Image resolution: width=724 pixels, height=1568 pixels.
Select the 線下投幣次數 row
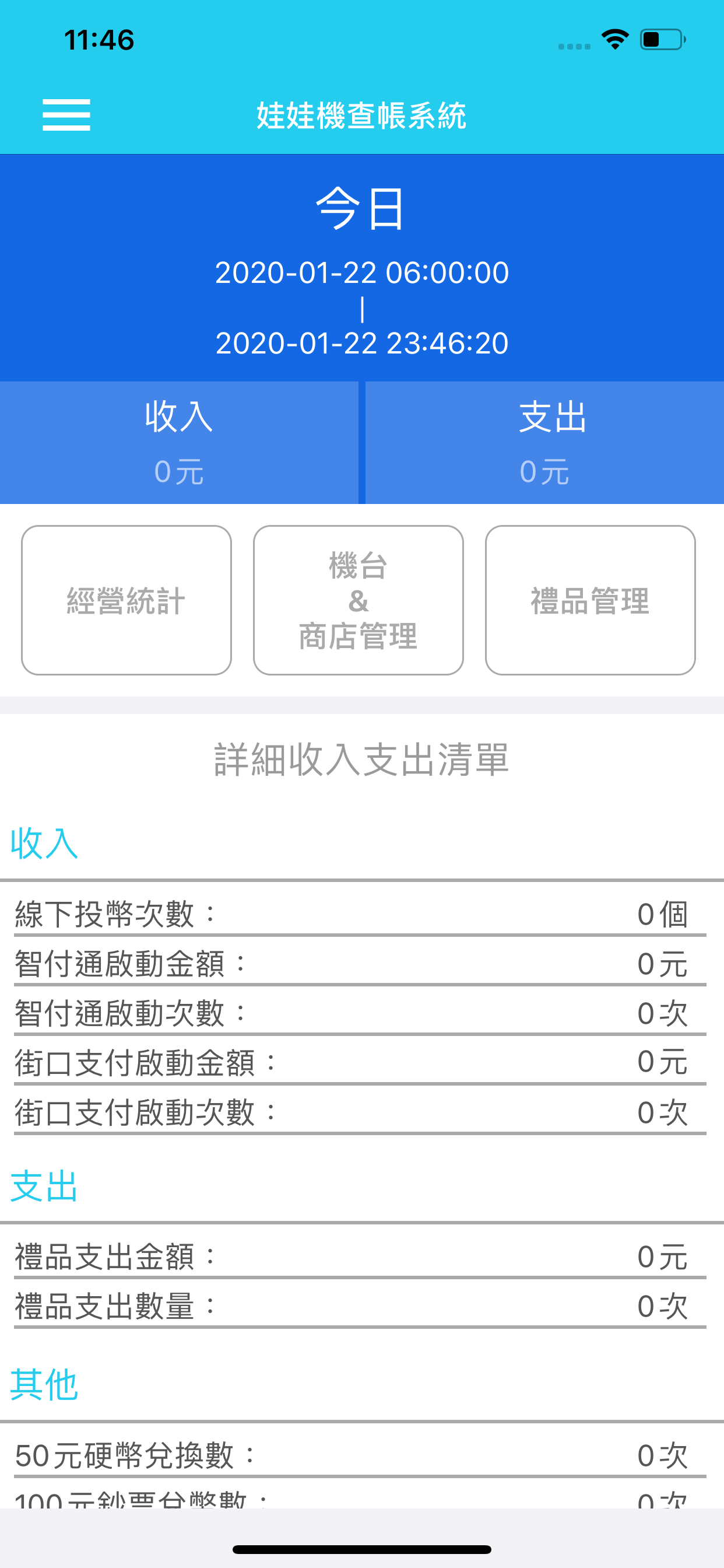[x=362, y=913]
